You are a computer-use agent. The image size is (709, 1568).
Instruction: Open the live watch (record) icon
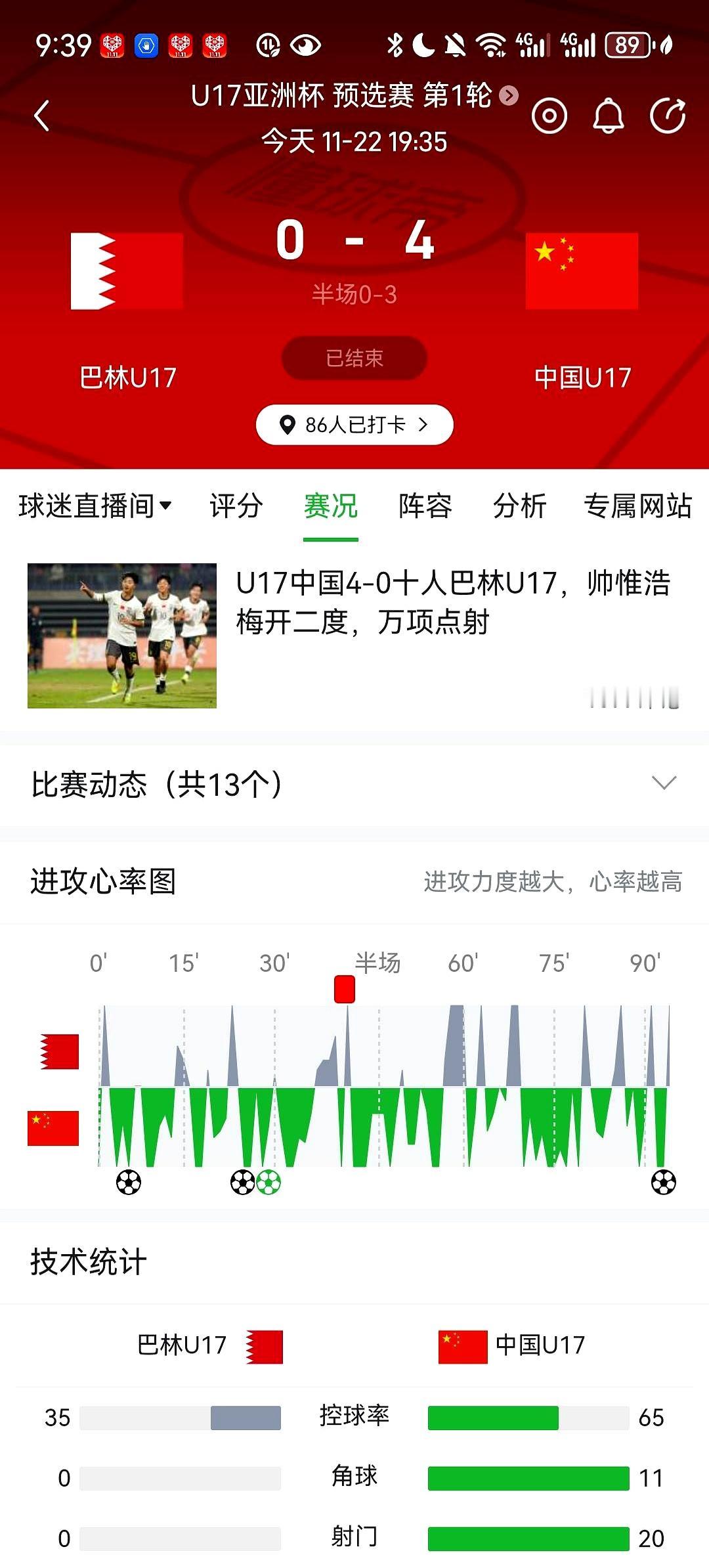coord(549,114)
